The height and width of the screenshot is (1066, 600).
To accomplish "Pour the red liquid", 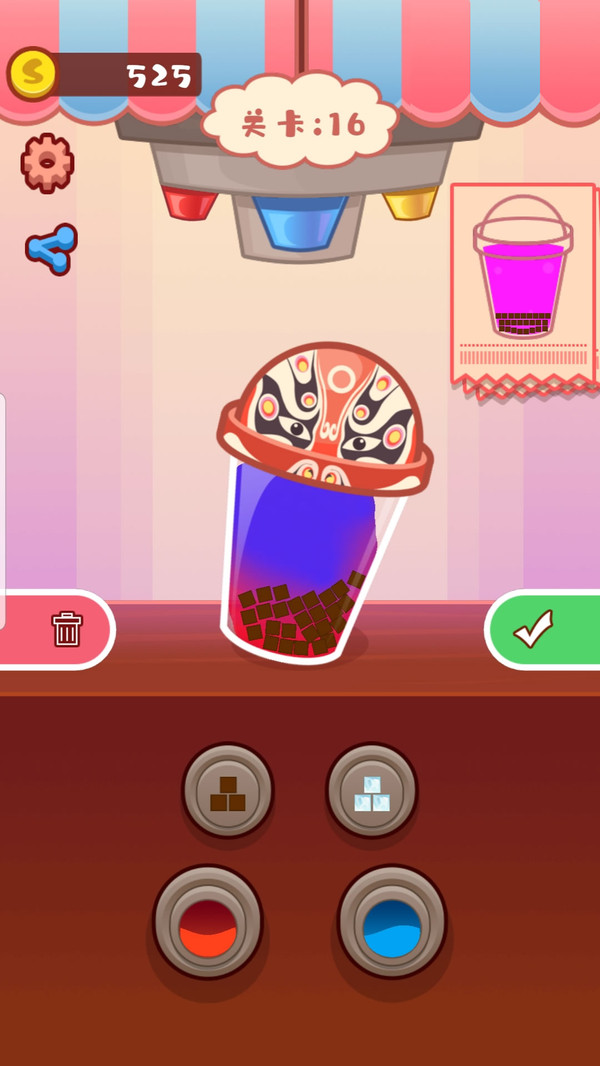I will (x=208, y=922).
